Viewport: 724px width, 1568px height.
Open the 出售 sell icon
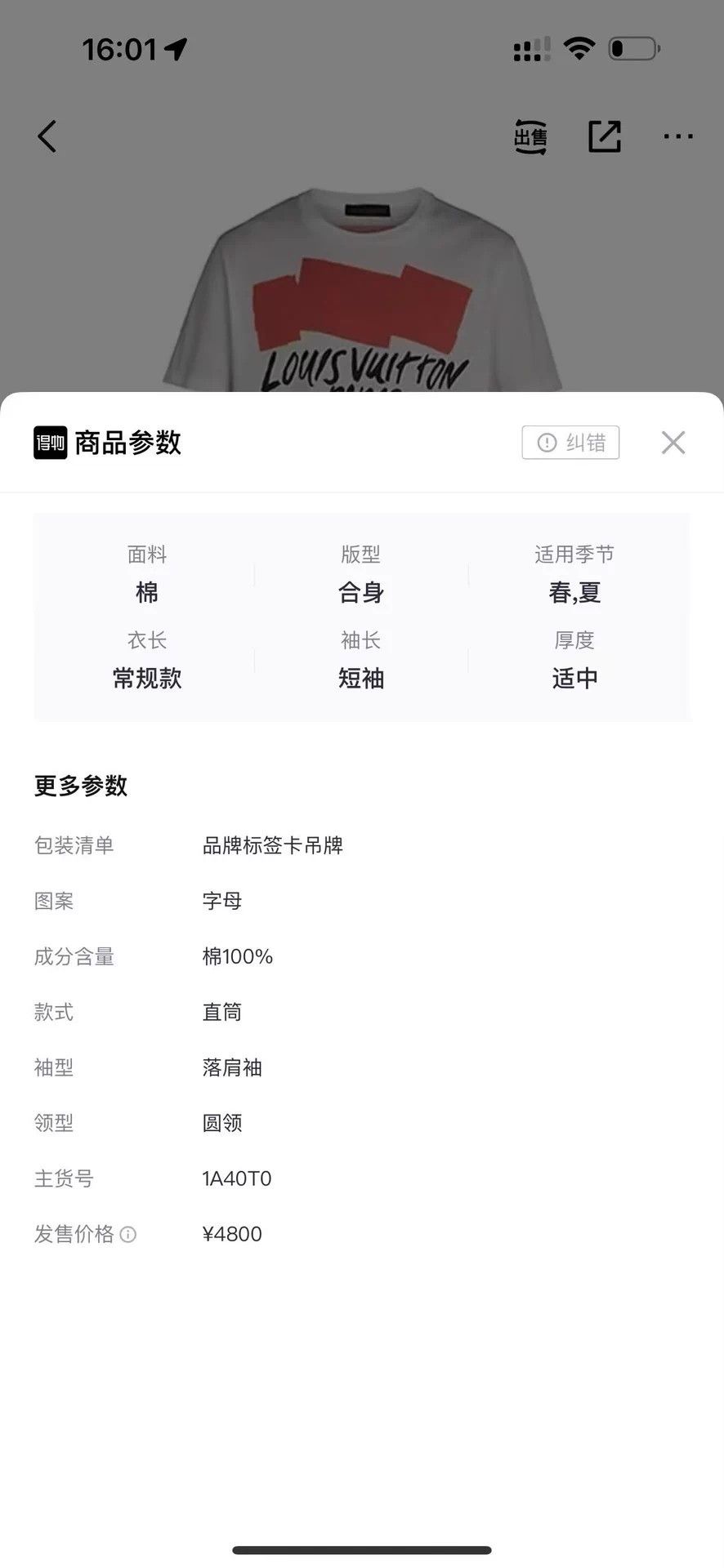[x=530, y=136]
